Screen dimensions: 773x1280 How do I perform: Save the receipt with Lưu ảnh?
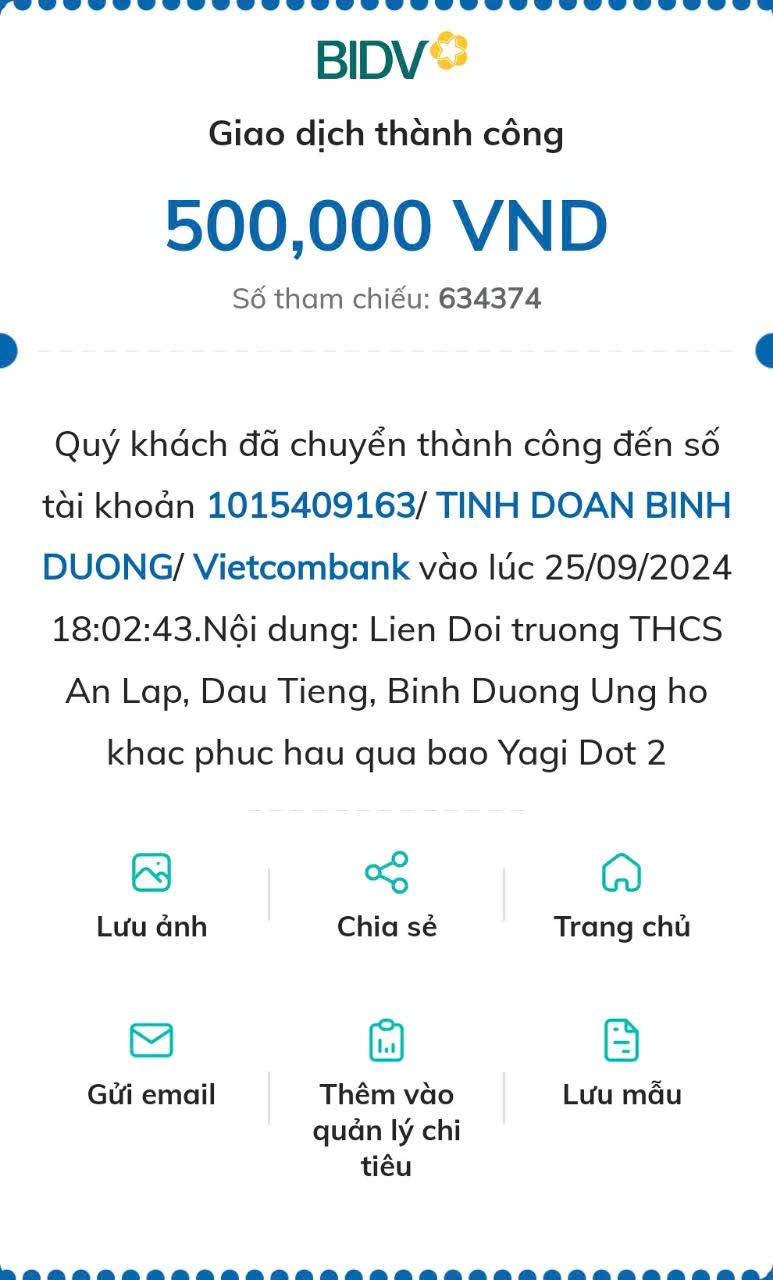point(151,895)
